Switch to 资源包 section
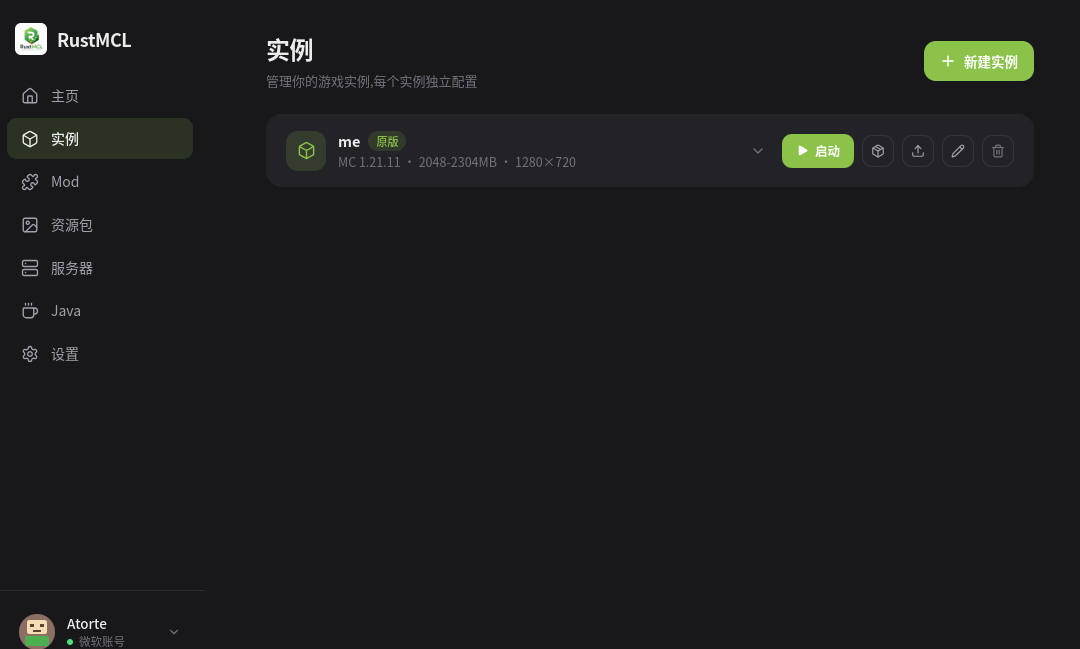This screenshot has width=1080, height=649. [100, 225]
